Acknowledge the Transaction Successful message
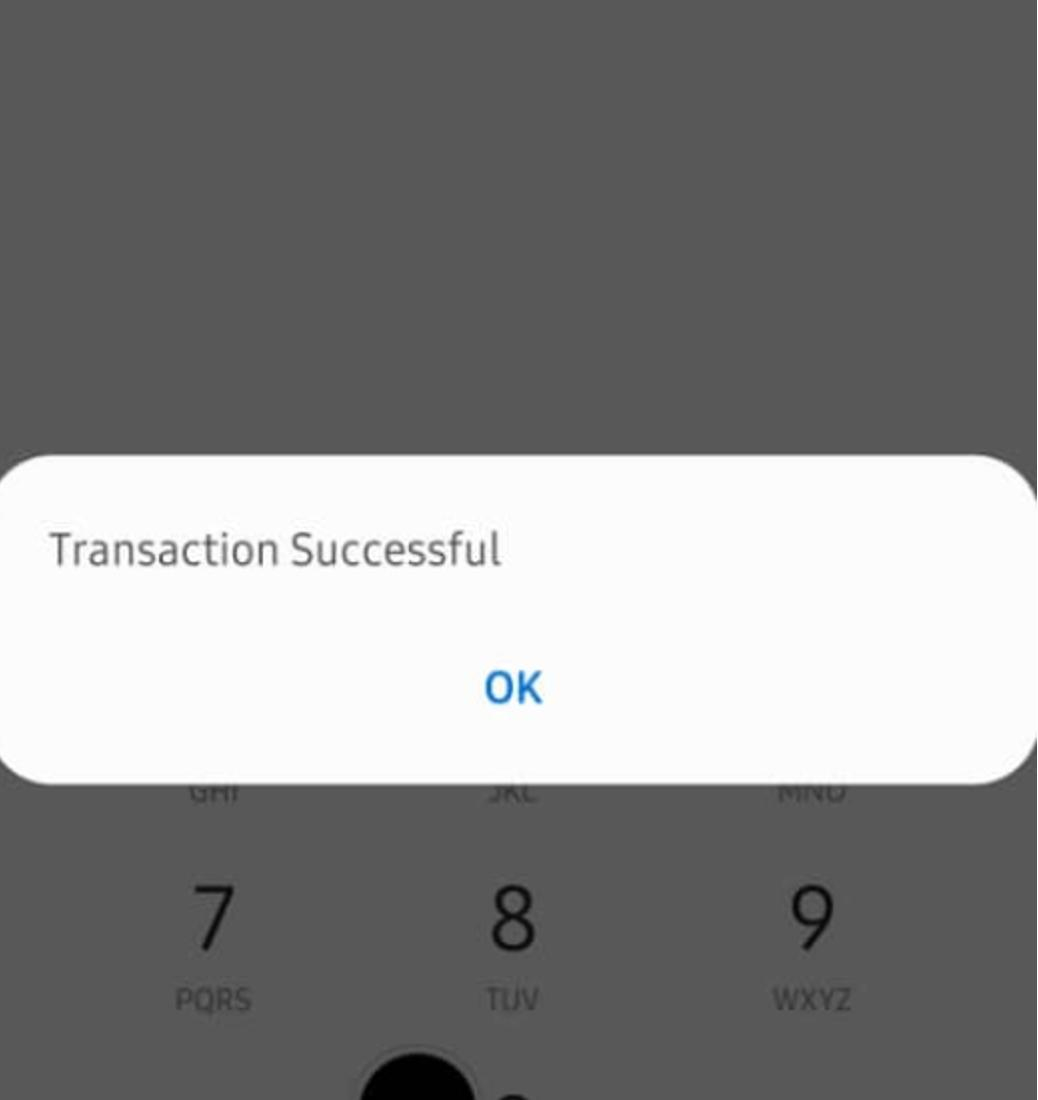This screenshot has height=1100, width=1038. pyautogui.click(x=514, y=686)
